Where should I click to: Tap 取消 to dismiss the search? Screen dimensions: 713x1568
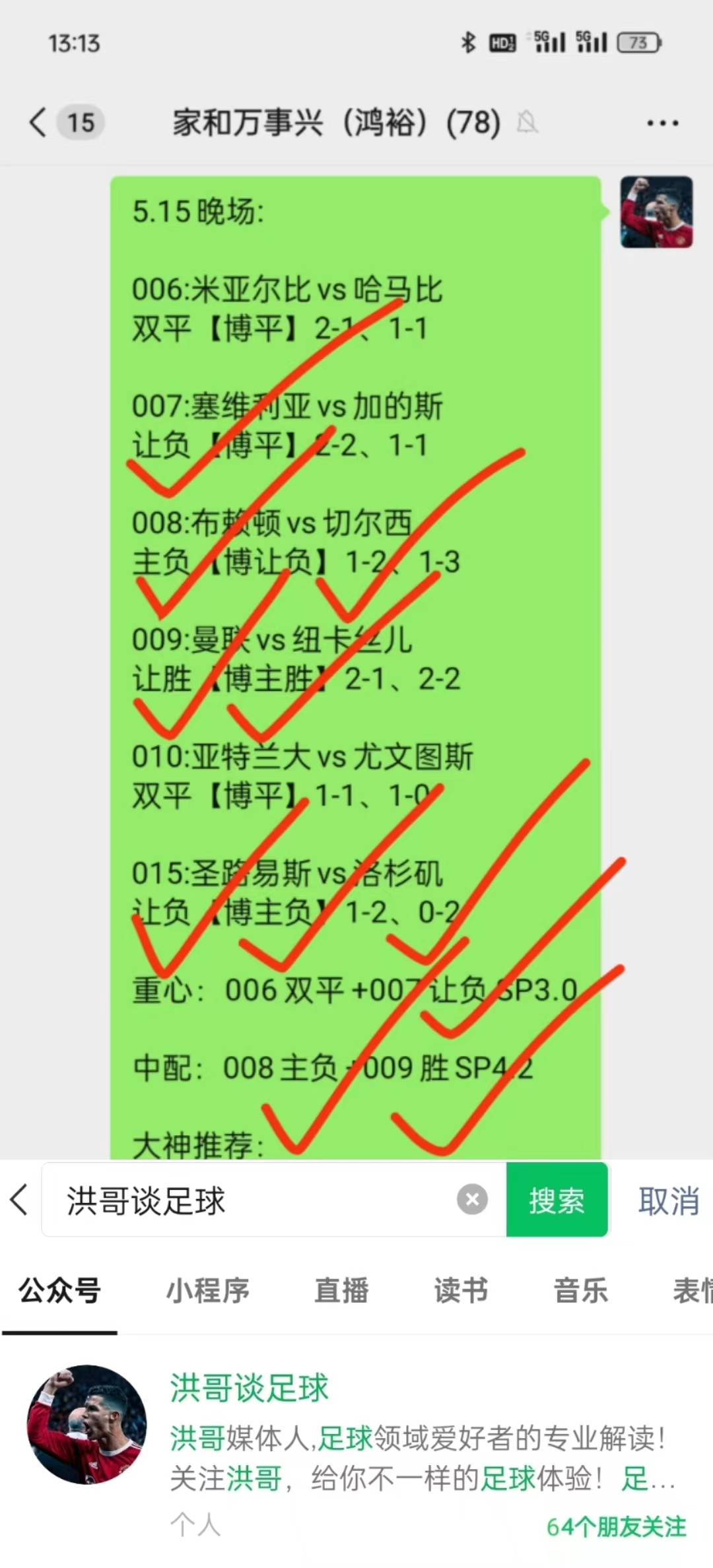669,1201
